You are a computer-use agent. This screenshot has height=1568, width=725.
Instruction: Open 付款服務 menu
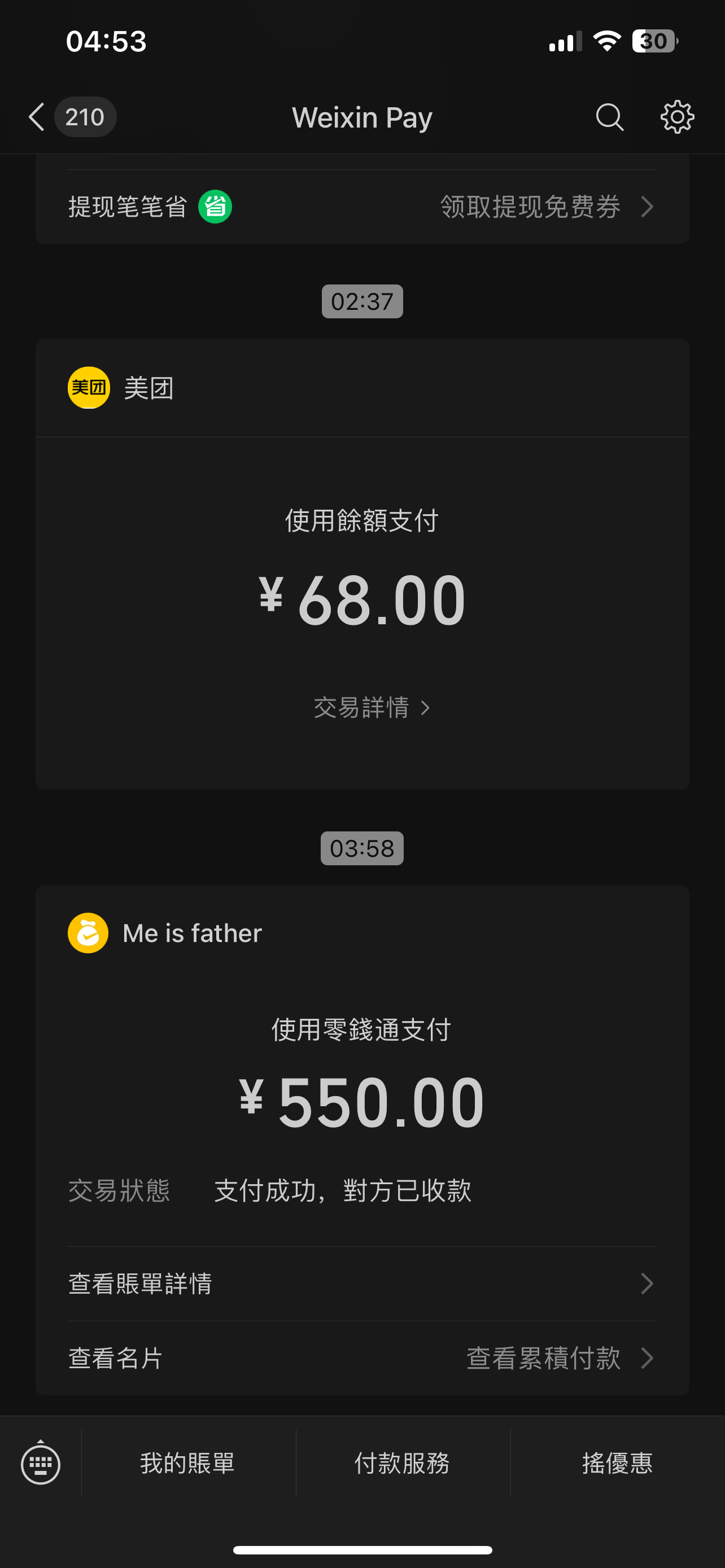[403, 1464]
